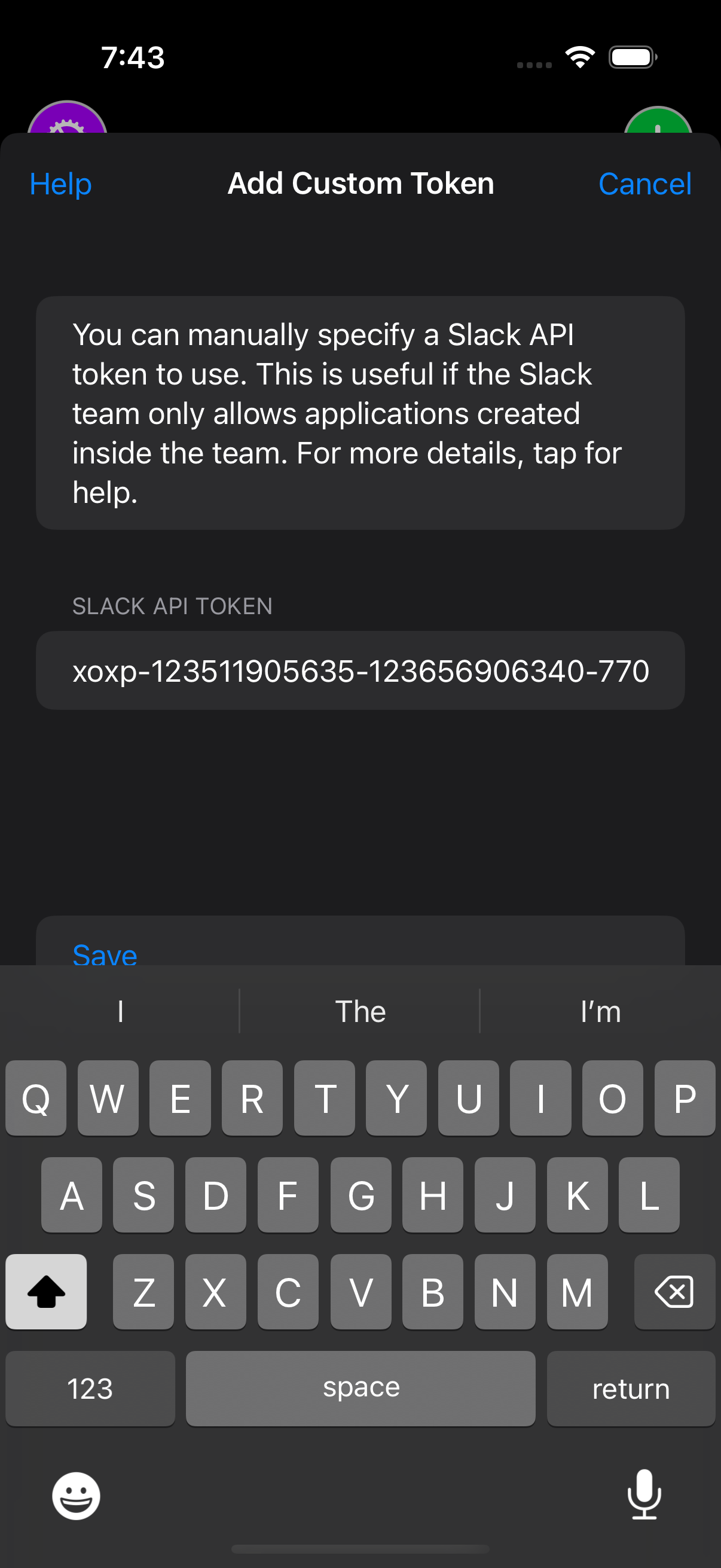This screenshot has height=1568, width=721.
Task: Save the custom token
Action: pos(105,953)
